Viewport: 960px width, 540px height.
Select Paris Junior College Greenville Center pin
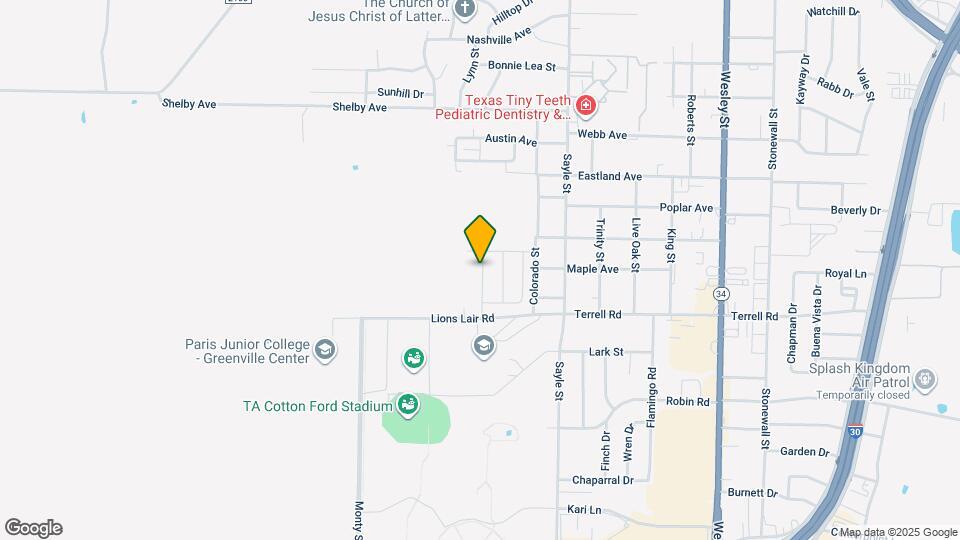[x=324, y=350]
